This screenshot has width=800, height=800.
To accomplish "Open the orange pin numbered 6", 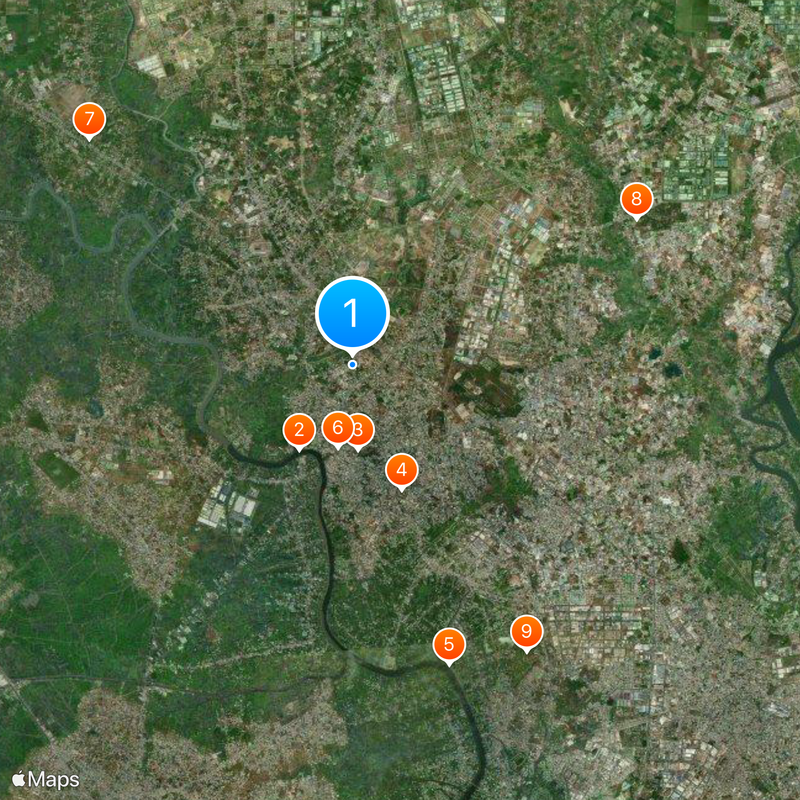I will [x=336, y=428].
